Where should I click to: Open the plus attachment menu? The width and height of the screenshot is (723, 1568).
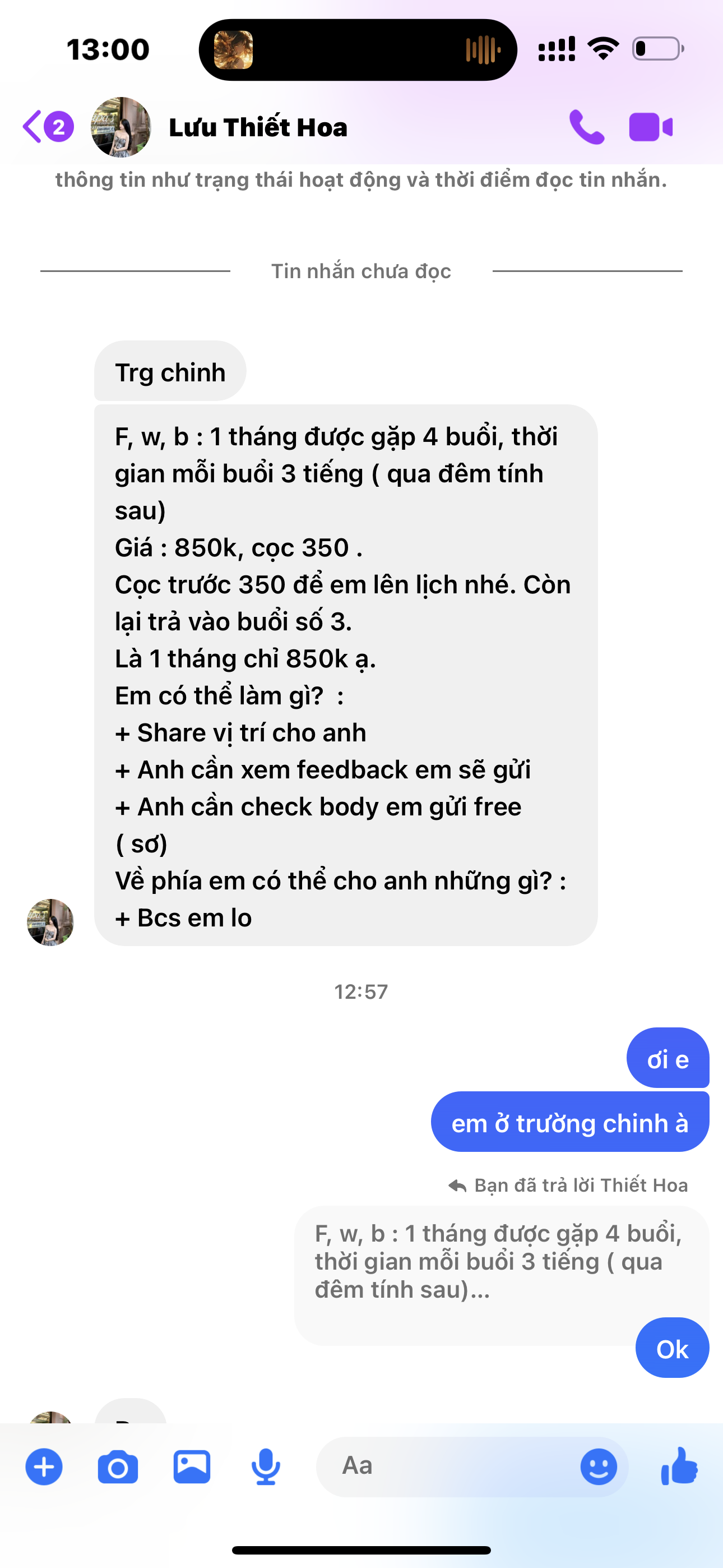[44, 1467]
